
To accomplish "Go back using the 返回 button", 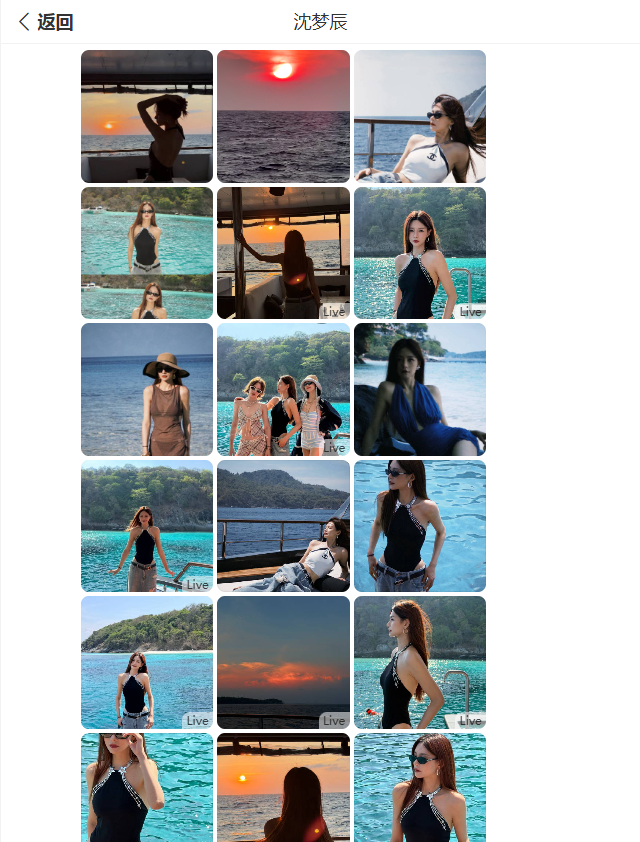I will tap(46, 22).
